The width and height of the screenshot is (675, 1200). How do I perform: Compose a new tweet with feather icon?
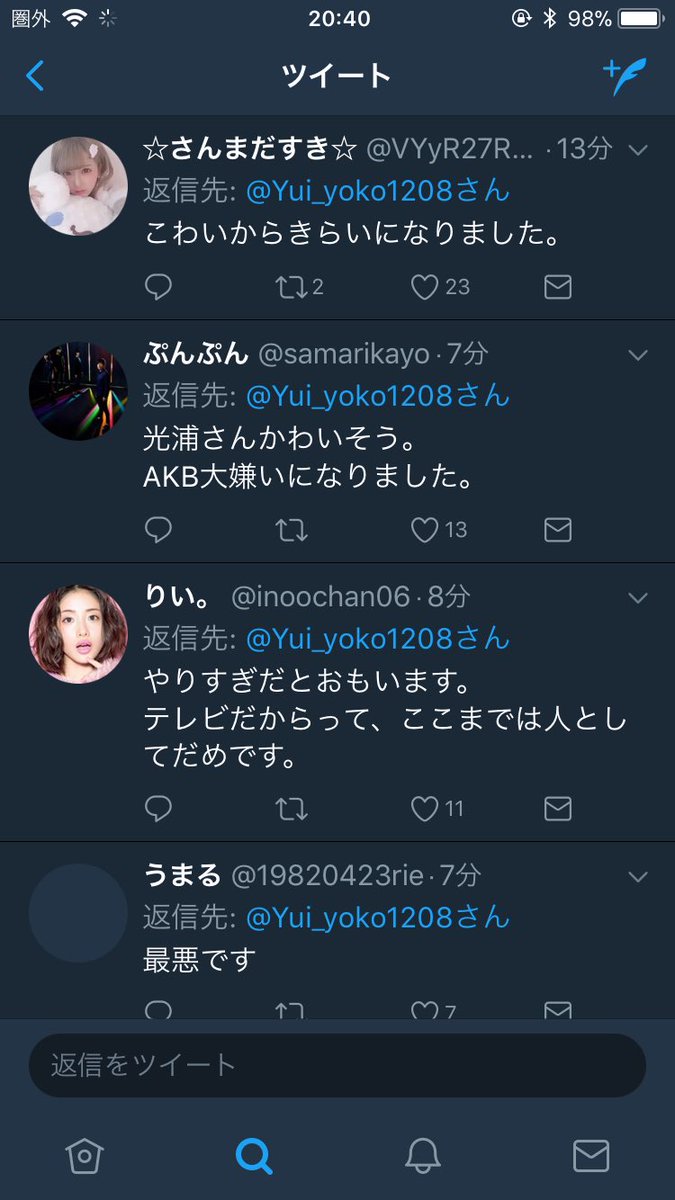(x=625, y=76)
